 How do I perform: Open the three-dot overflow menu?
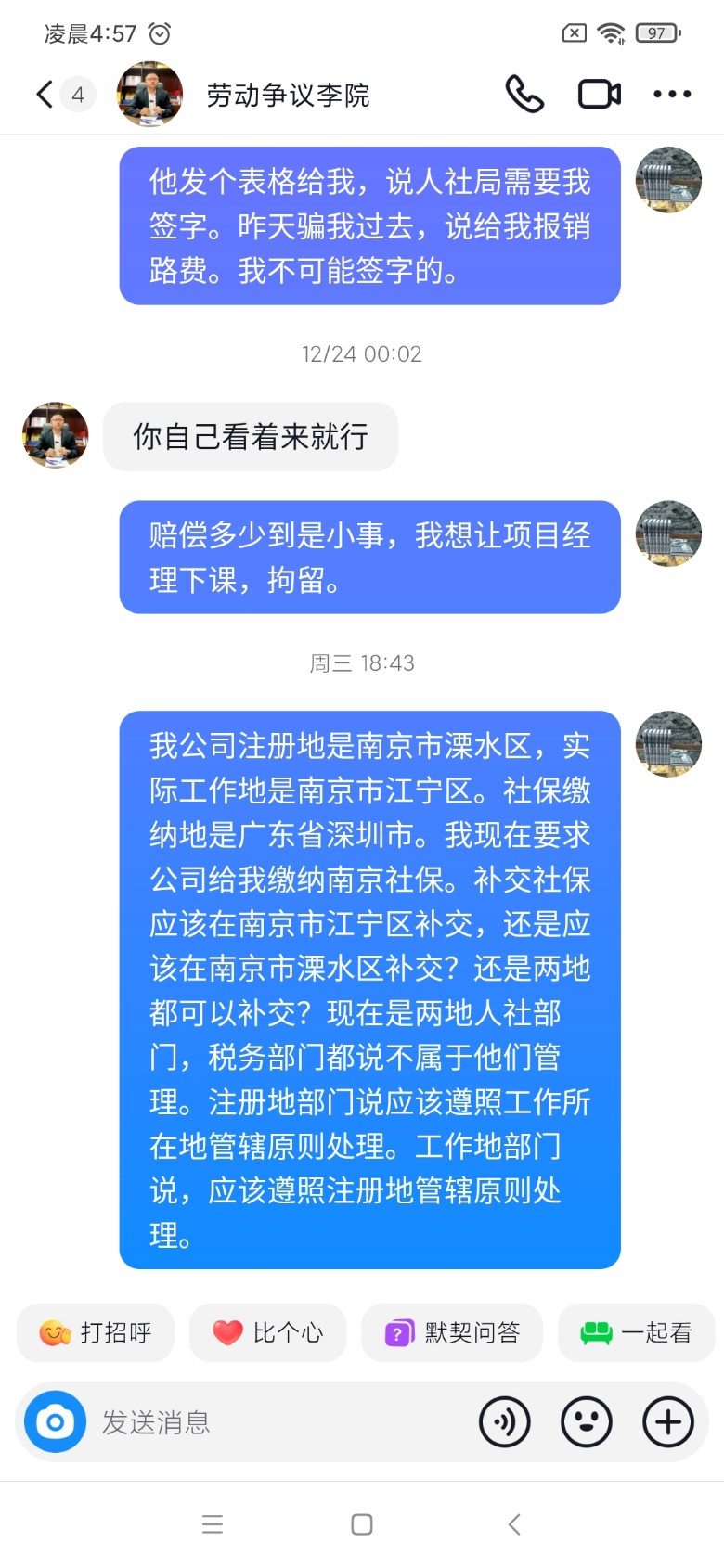pos(672,94)
